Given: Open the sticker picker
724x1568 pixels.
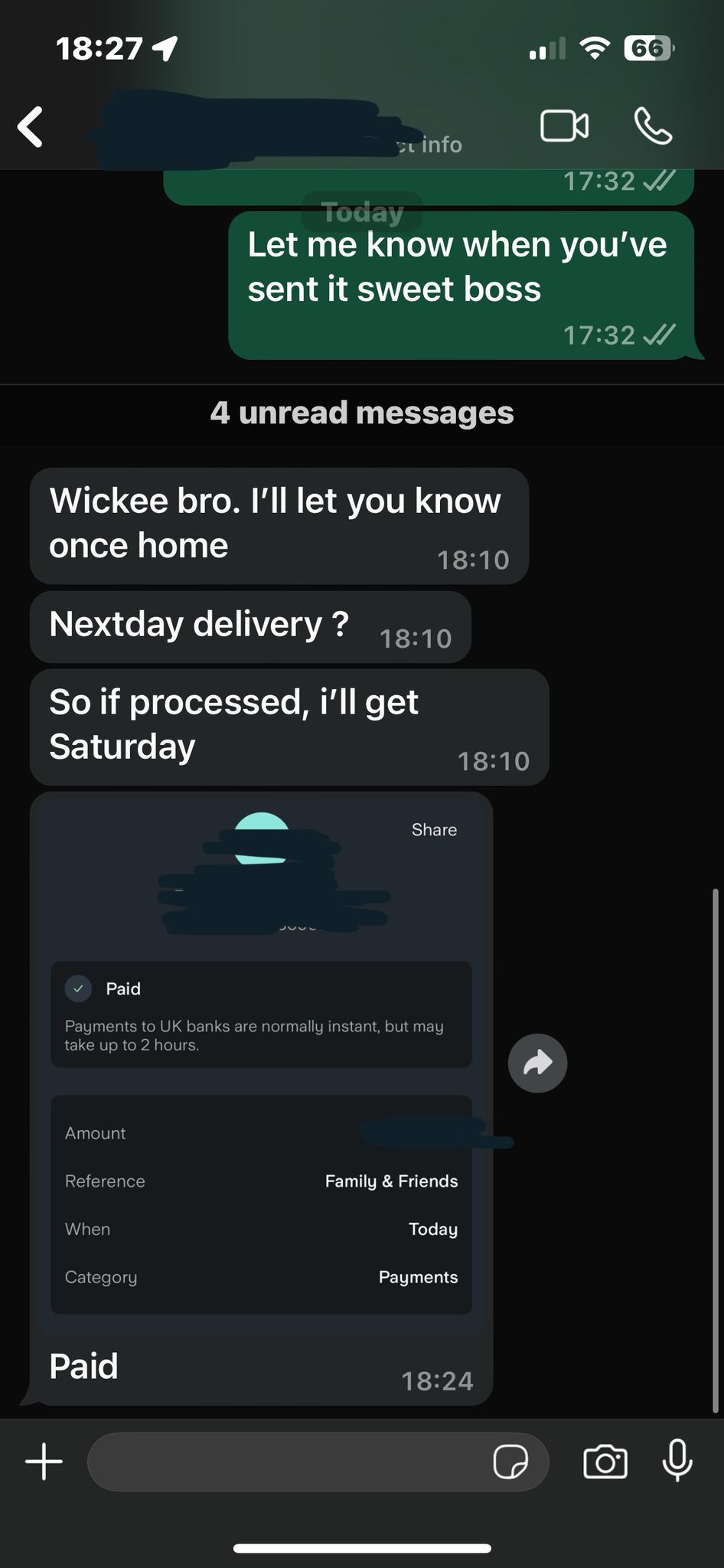Looking at the screenshot, I should pos(510,1462).
